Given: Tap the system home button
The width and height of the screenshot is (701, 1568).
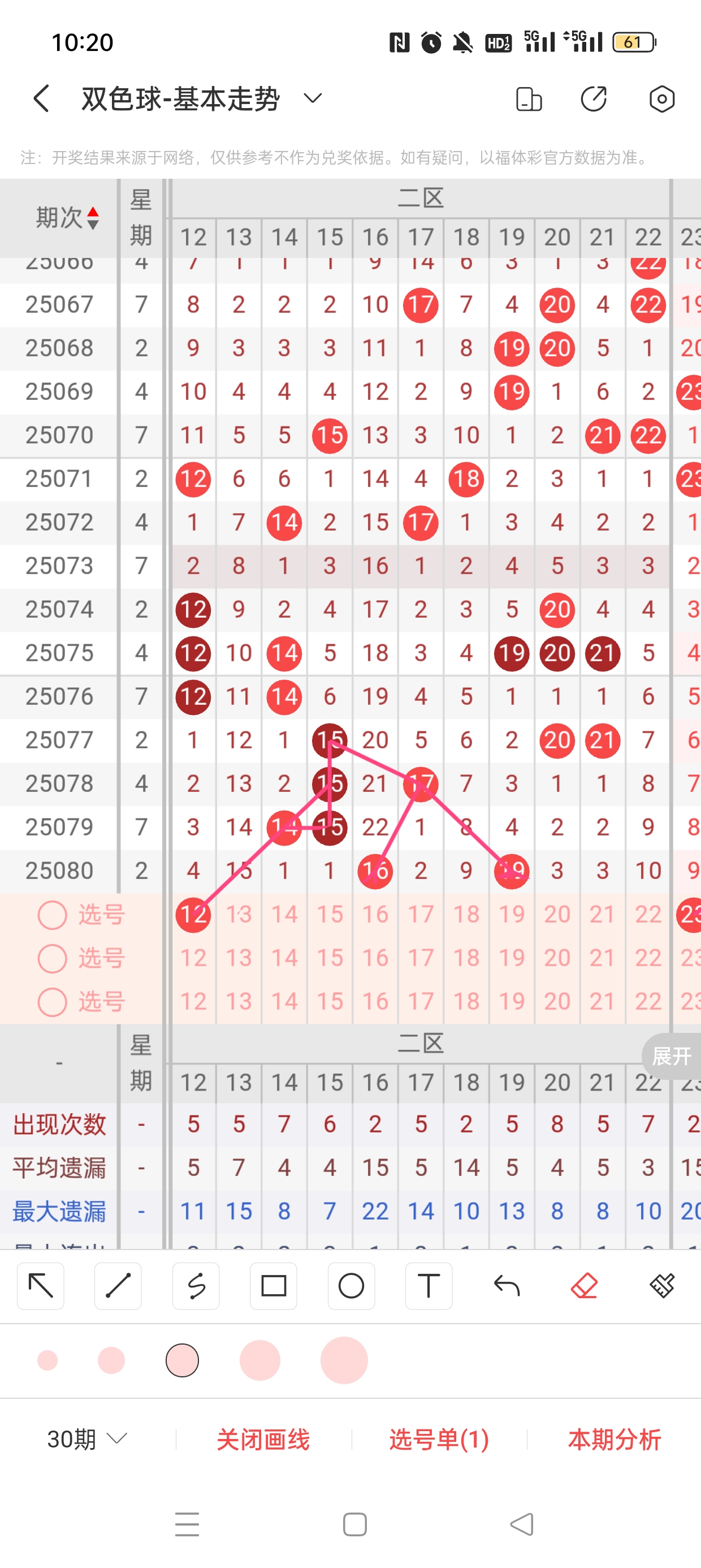Looking at the screenshot, I should click(x=355, y=1524).
